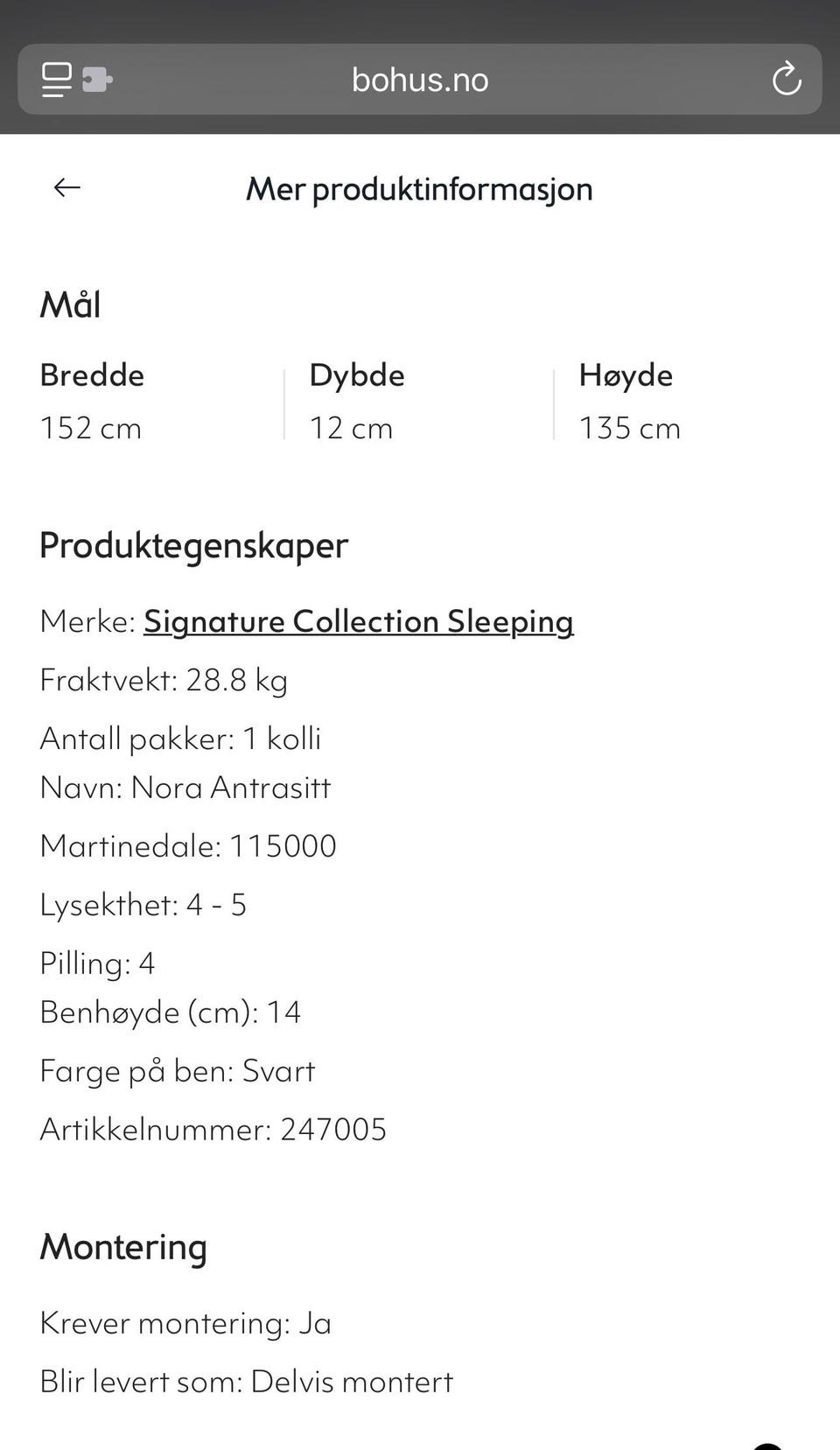Click the Montering section heading
The height and width of the screenshot is (1450, 840).
pyautogui.click(x=122, y=1248)
